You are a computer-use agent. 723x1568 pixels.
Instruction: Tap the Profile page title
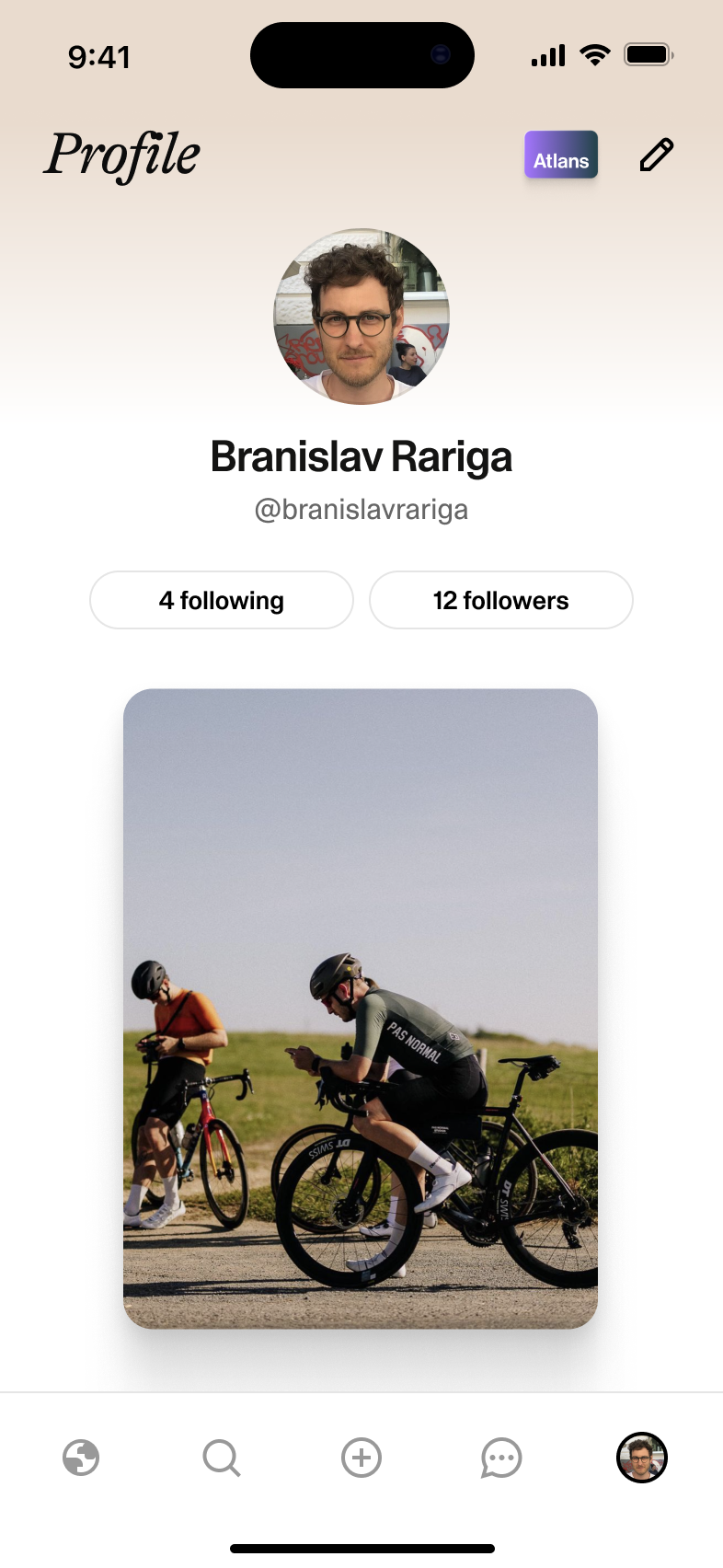point(122,155)
